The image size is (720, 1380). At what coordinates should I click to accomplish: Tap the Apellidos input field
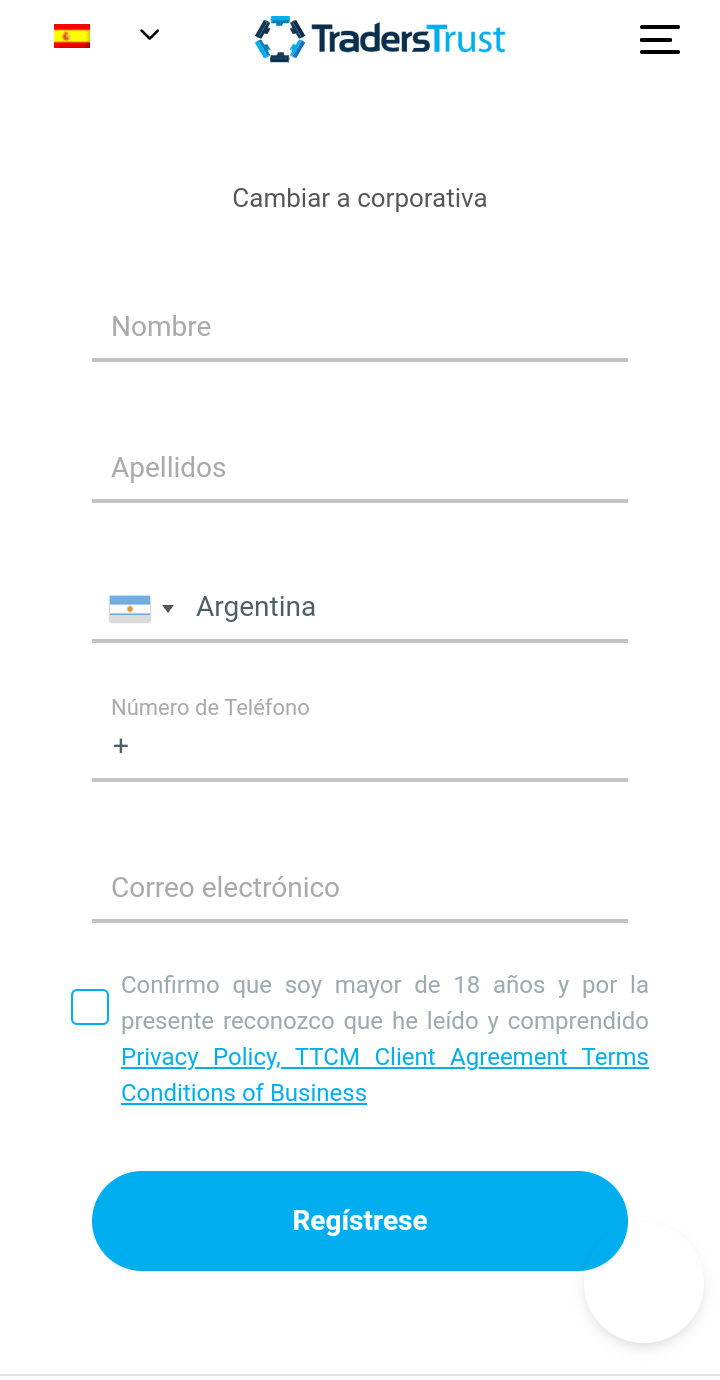(359, 468)
